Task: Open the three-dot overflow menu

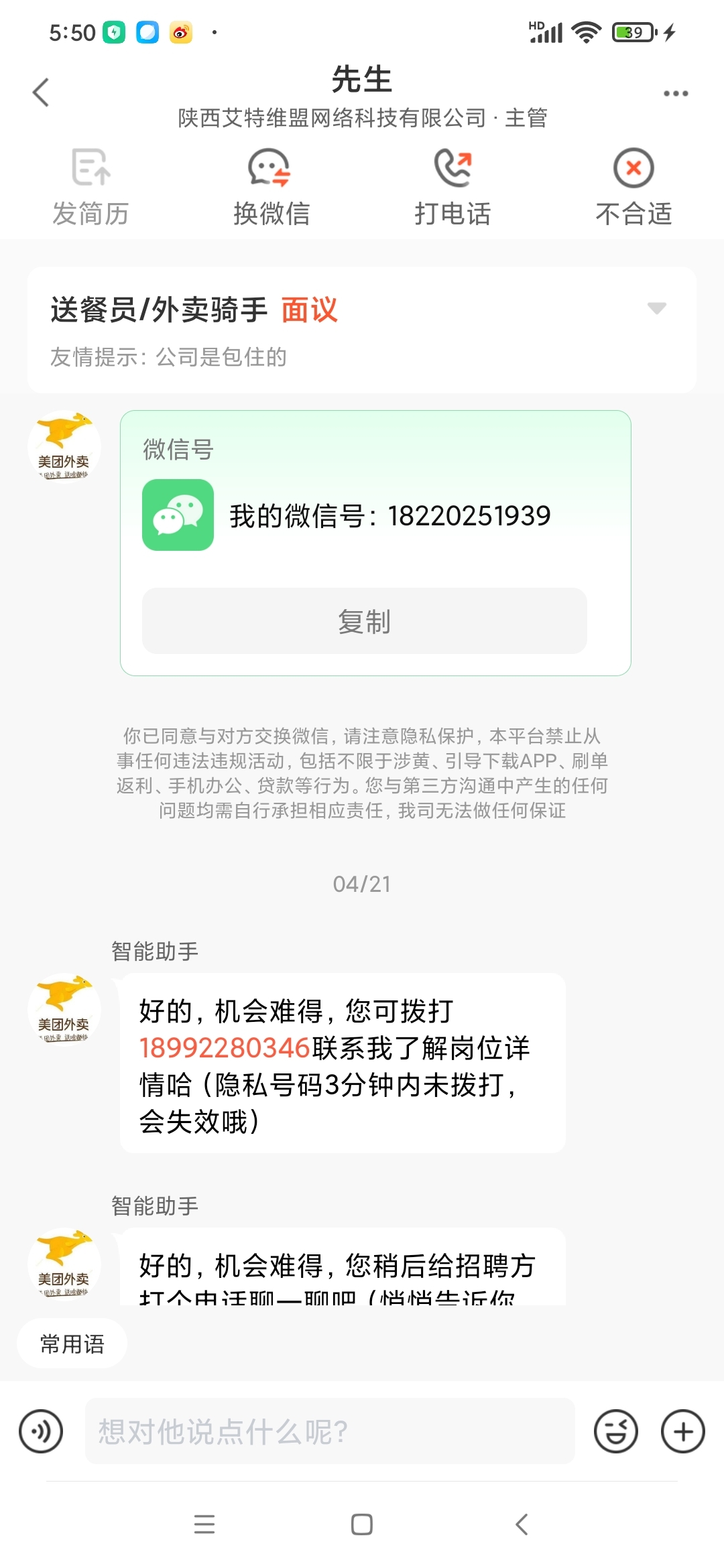Action: [675, 93]
